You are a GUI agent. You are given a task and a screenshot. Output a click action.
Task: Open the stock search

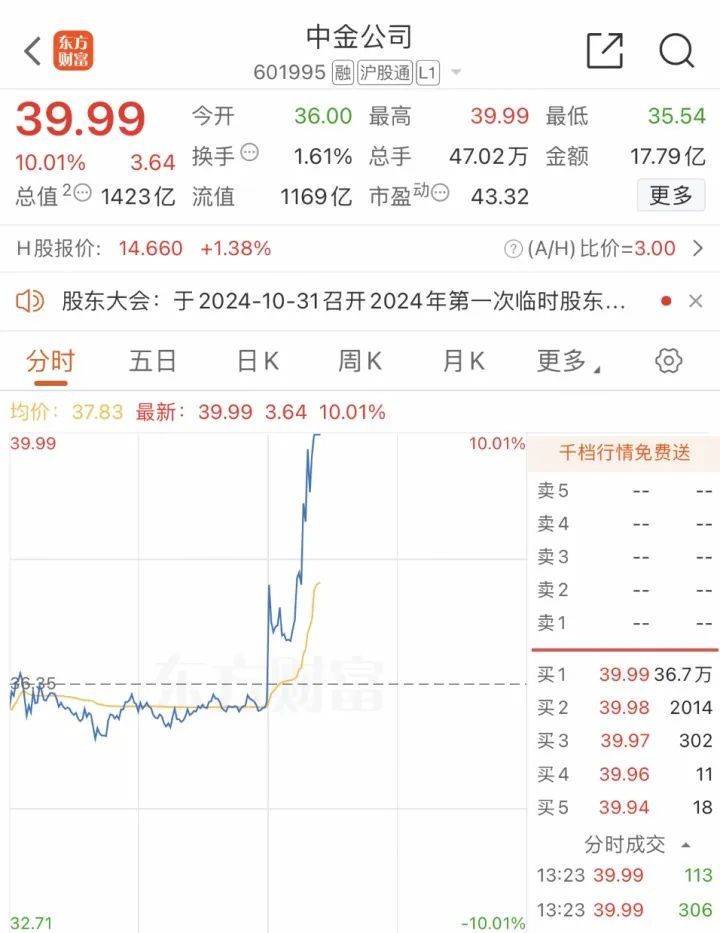(677, 50)
